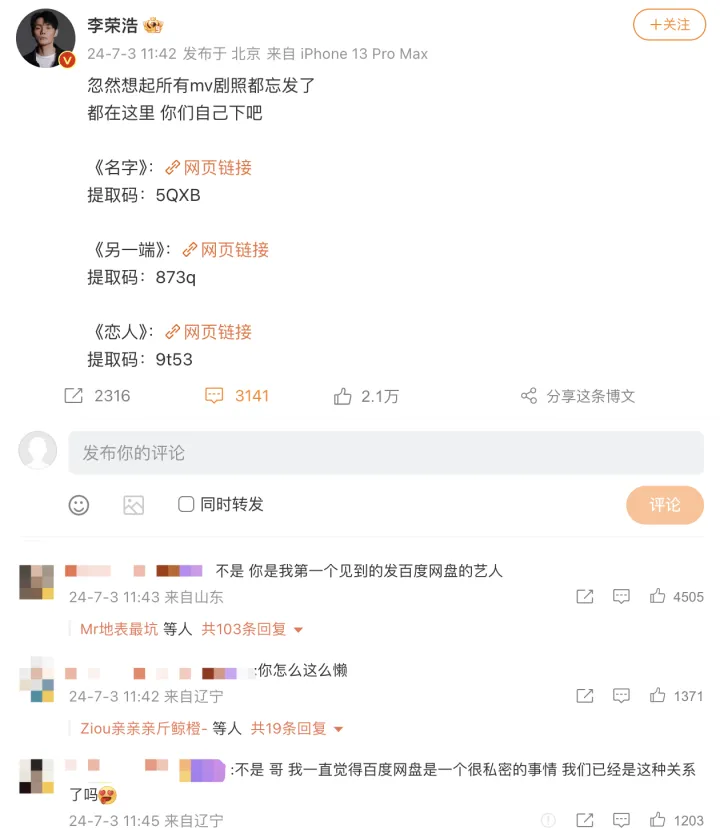Viewport: 720px width, 830px height.
Task: Open Mr地表最坑 user link
Action: click(119, 630)
